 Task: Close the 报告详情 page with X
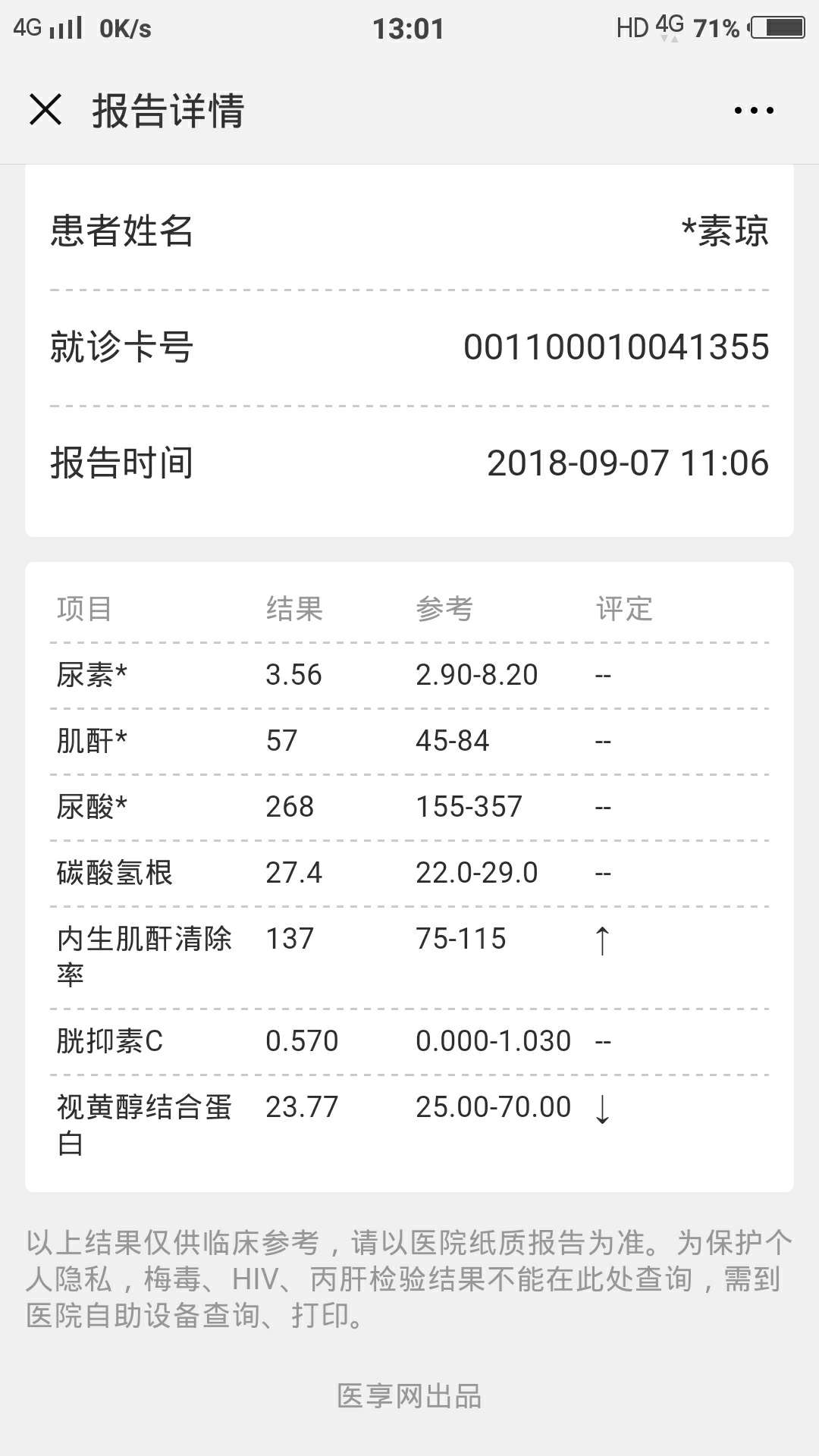point(47,111)
